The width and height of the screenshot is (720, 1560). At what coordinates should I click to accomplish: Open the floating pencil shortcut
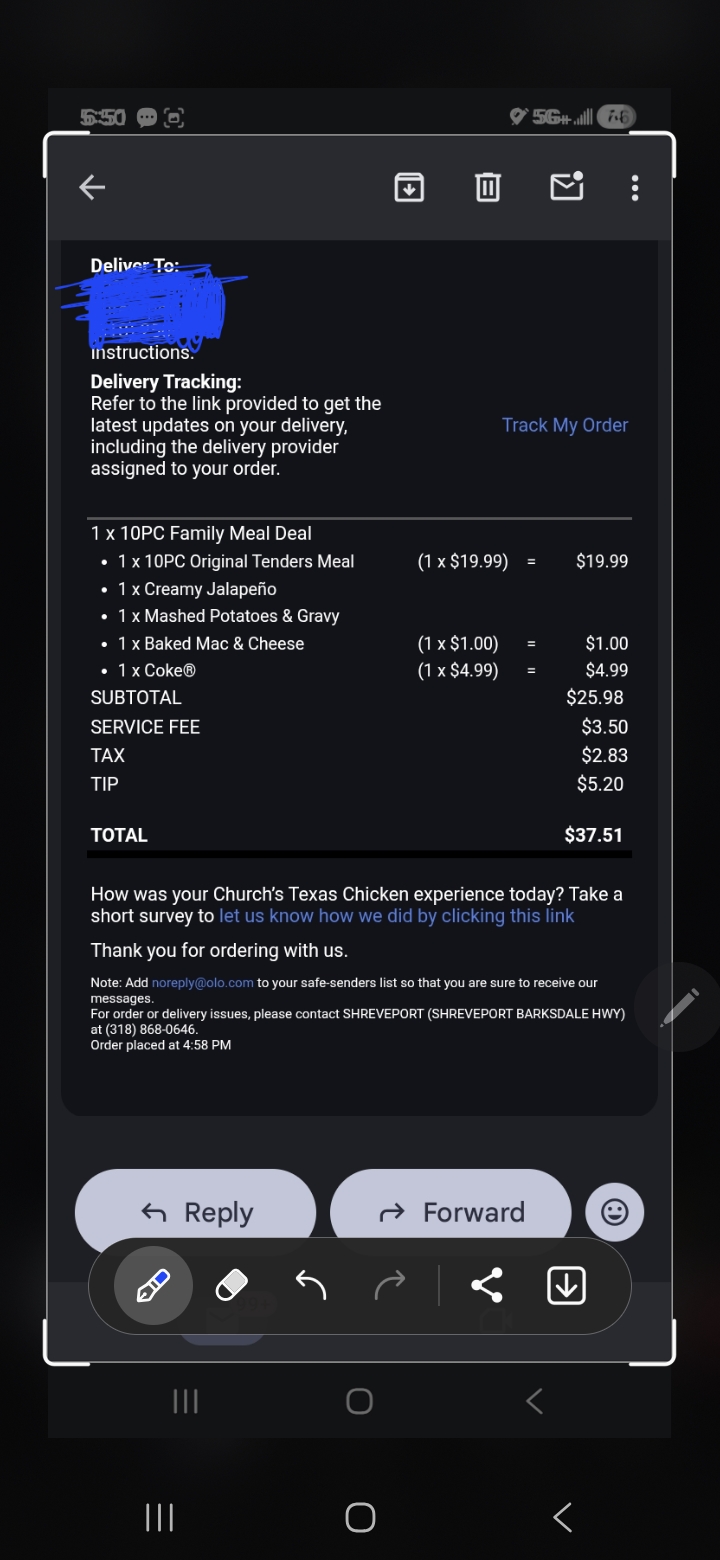[680, 1007]
